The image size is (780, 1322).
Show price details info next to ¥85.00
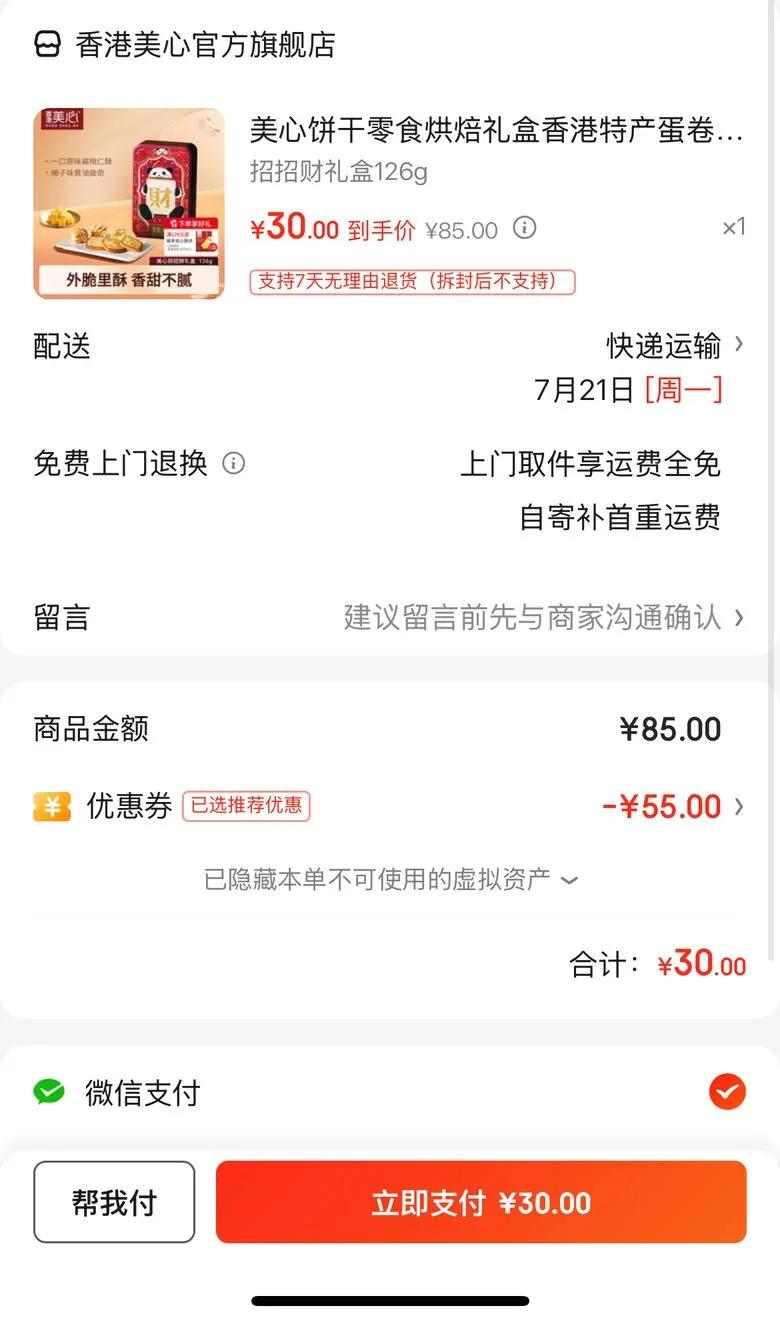[525, 228]
